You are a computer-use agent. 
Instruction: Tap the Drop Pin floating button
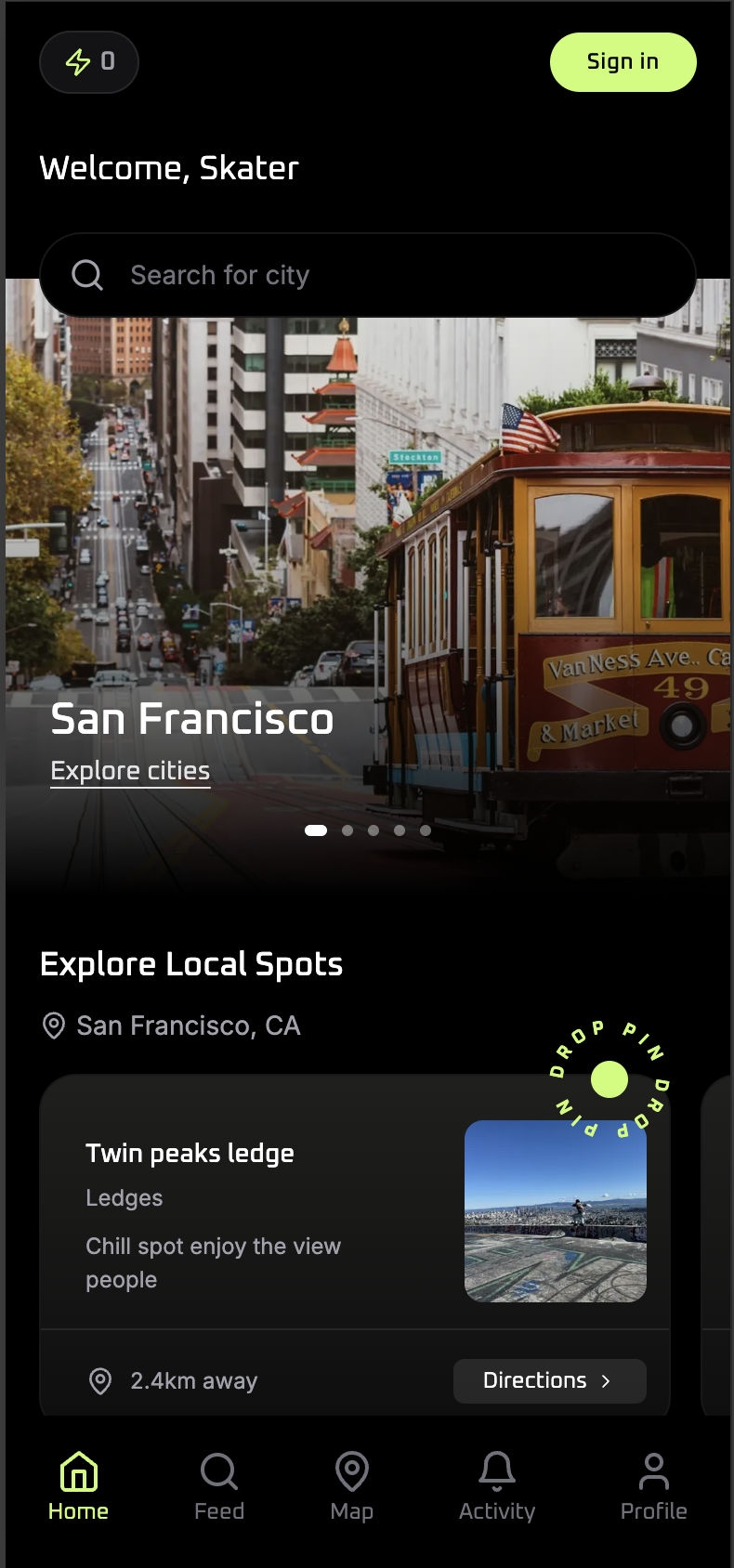pyautogui.click(x=609, y=1079)
